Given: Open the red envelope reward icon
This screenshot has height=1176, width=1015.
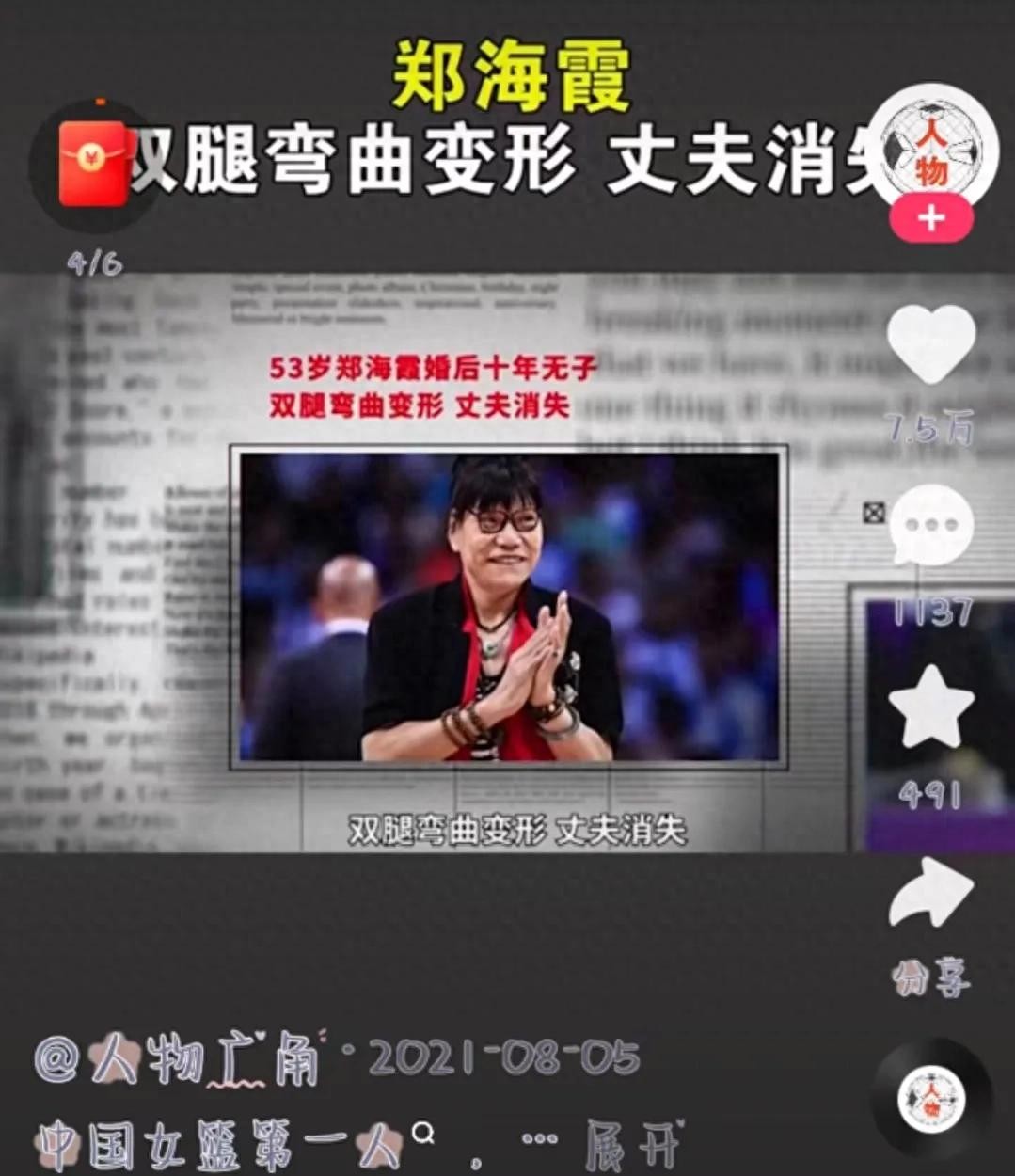Looking at the screenshot, I should pyautogui.click(x=92, y=163).
